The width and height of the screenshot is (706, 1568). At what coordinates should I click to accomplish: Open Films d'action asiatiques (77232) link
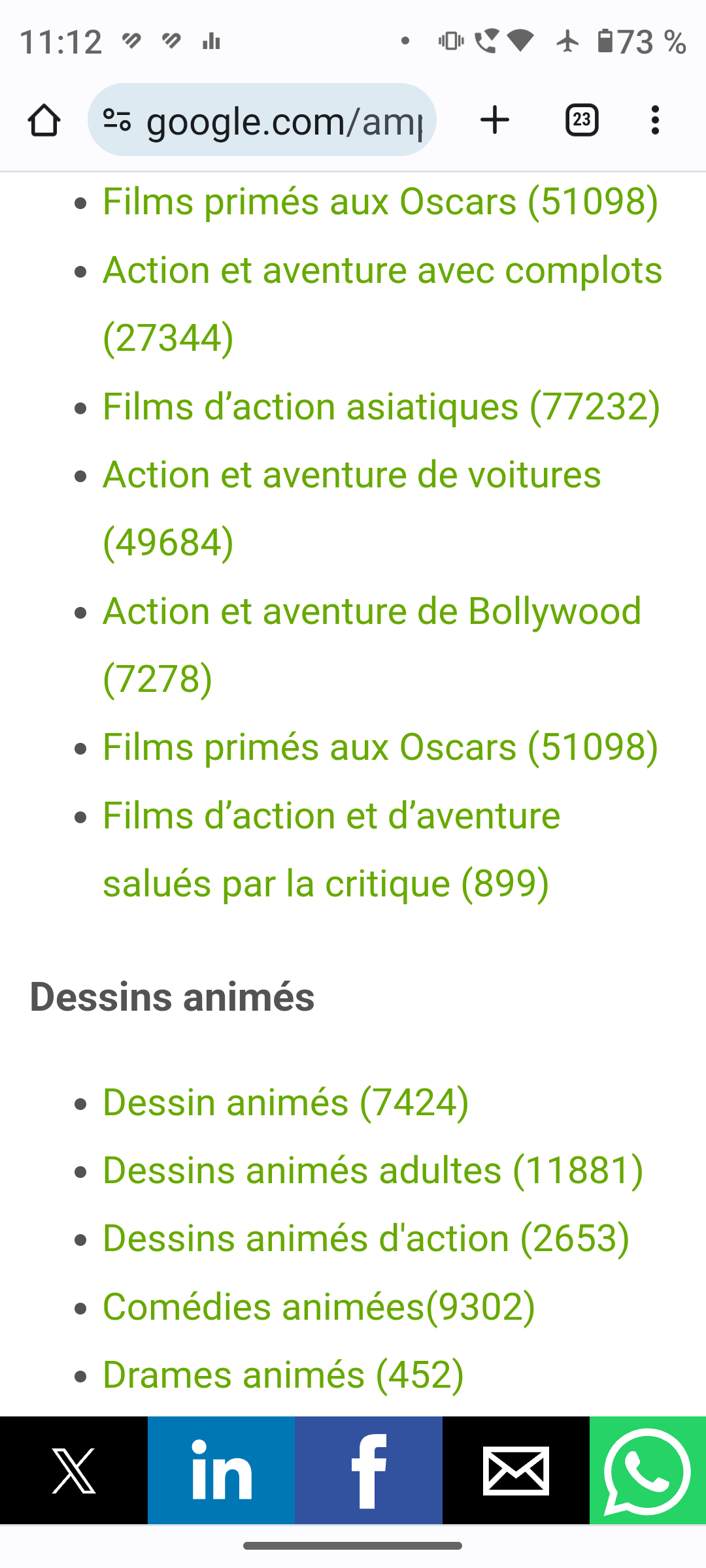pyautogui.click(x=381, y=407)
